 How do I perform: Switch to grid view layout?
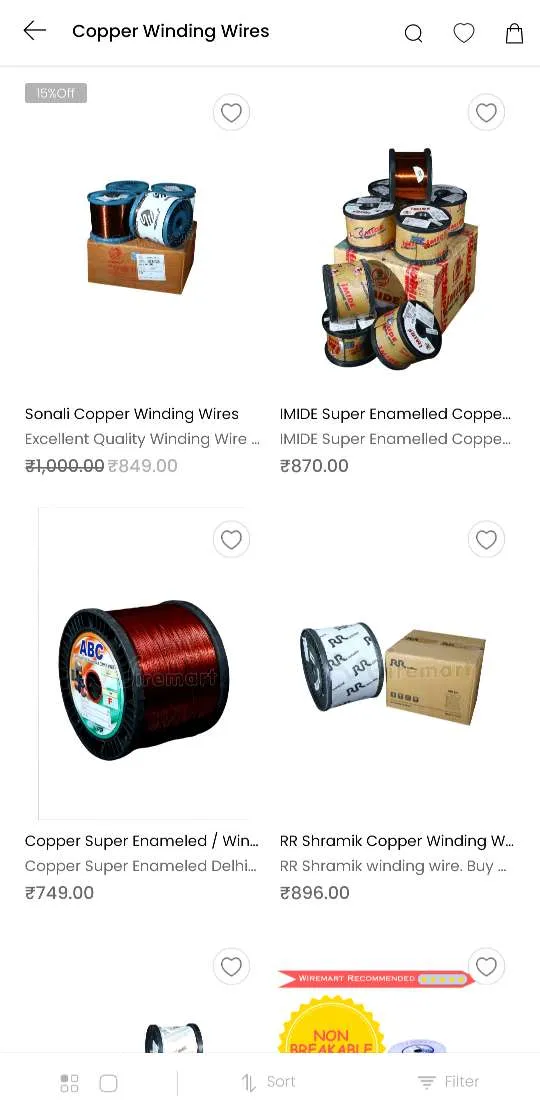(69, 1083)
